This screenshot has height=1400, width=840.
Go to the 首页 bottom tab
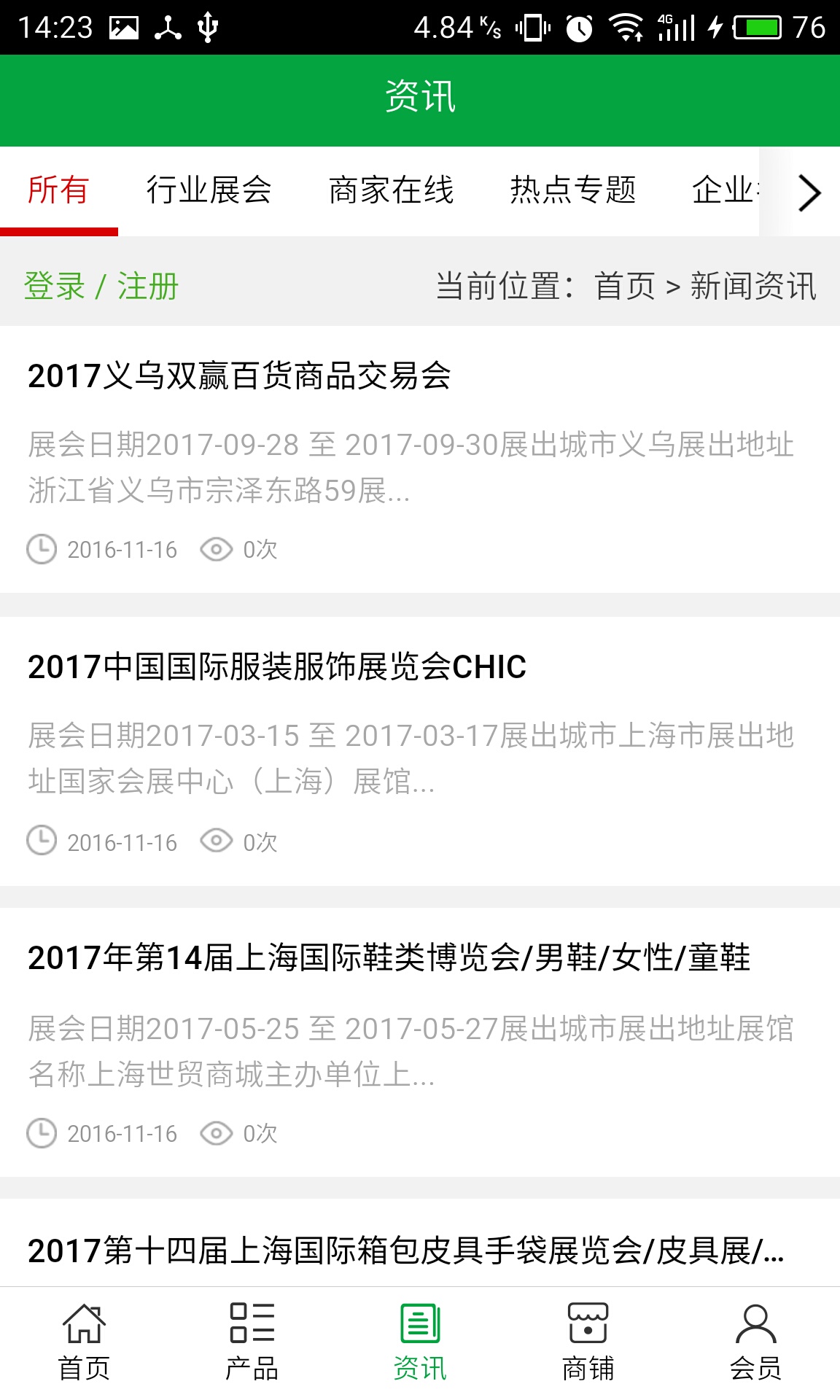tap(84, 1343)
